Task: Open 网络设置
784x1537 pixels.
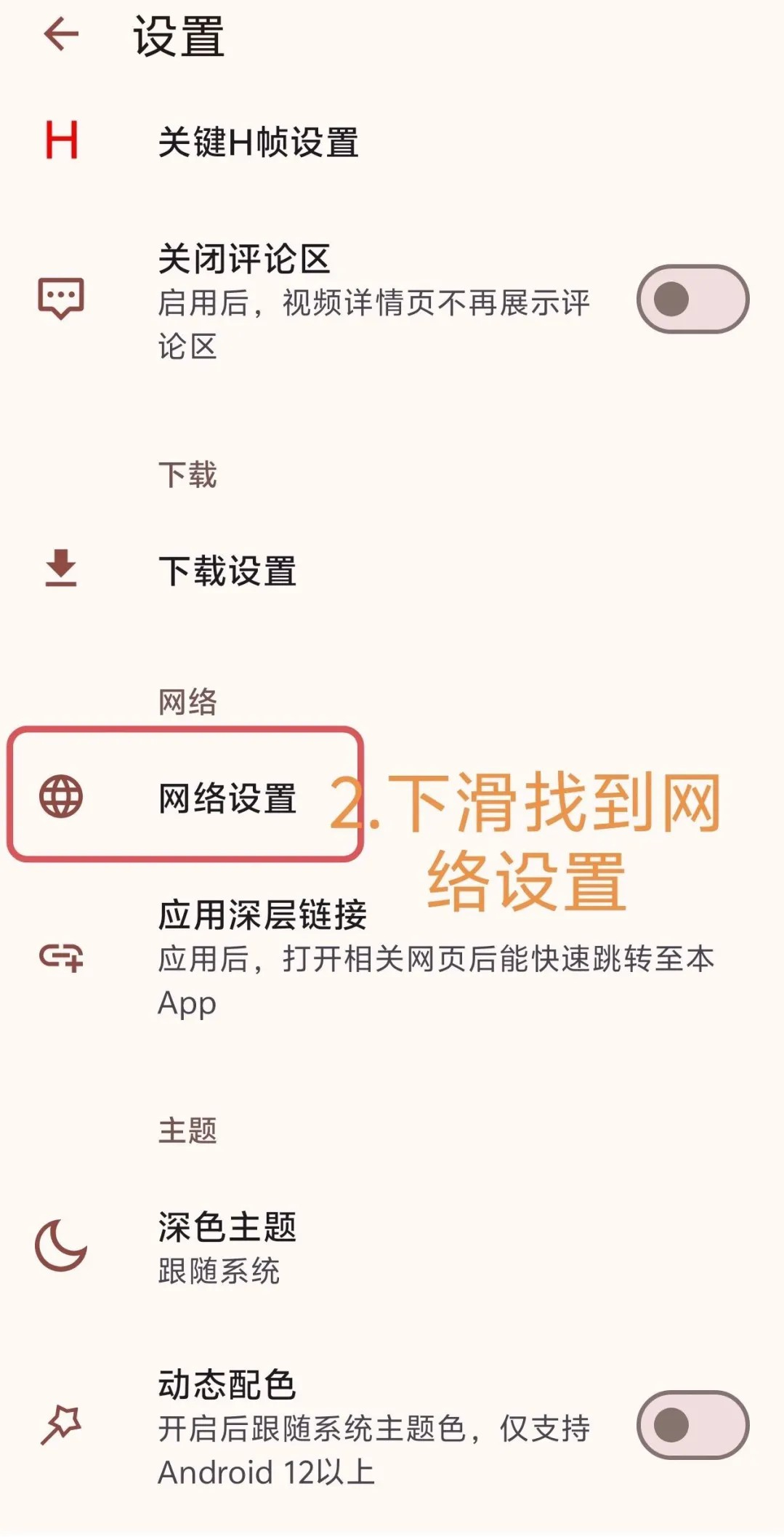Action: coord(227,798)
